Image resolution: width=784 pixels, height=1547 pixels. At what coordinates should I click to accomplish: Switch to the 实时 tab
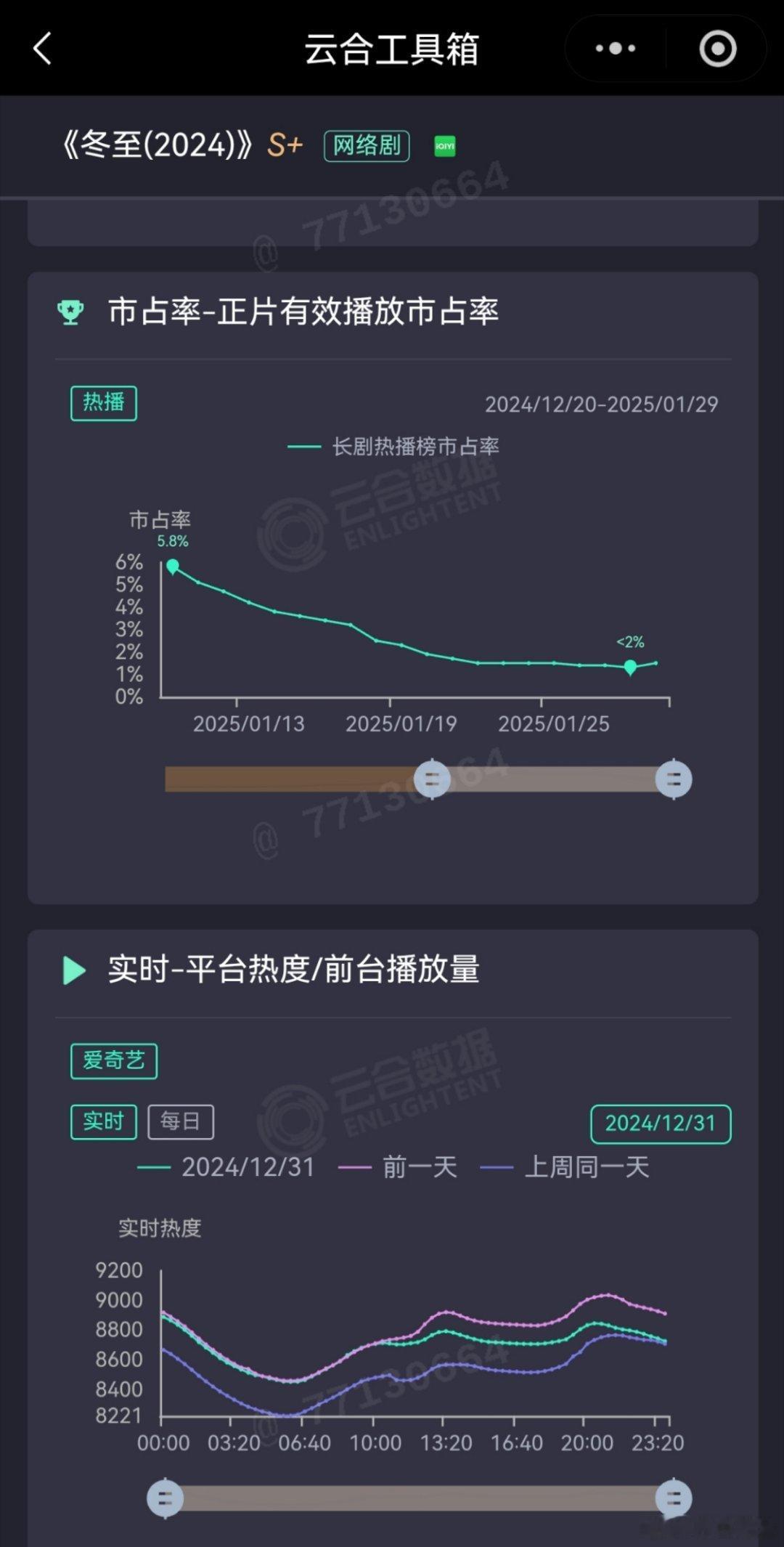coord(103,1121)
